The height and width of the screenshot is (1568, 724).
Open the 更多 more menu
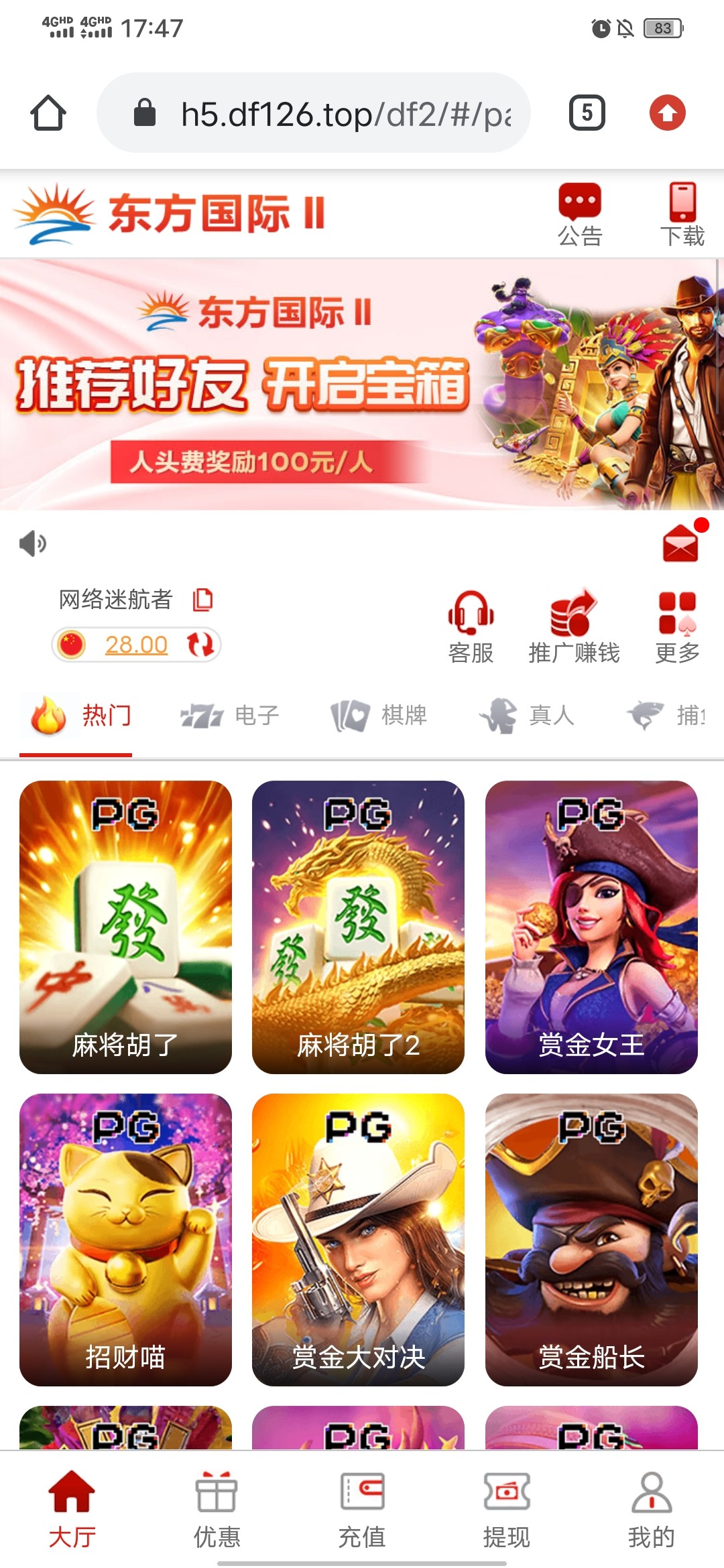pos(678,627)
